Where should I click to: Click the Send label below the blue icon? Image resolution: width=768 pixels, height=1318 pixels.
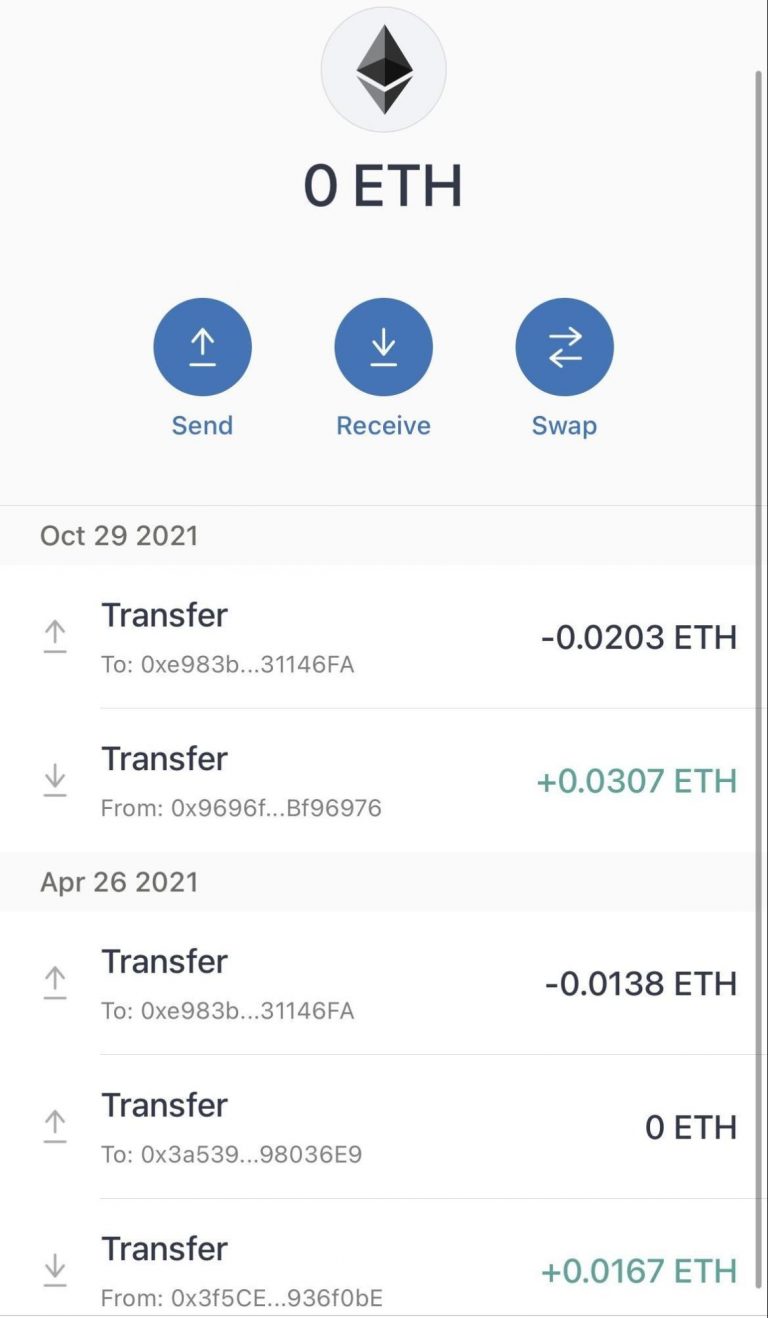(202, 425)
